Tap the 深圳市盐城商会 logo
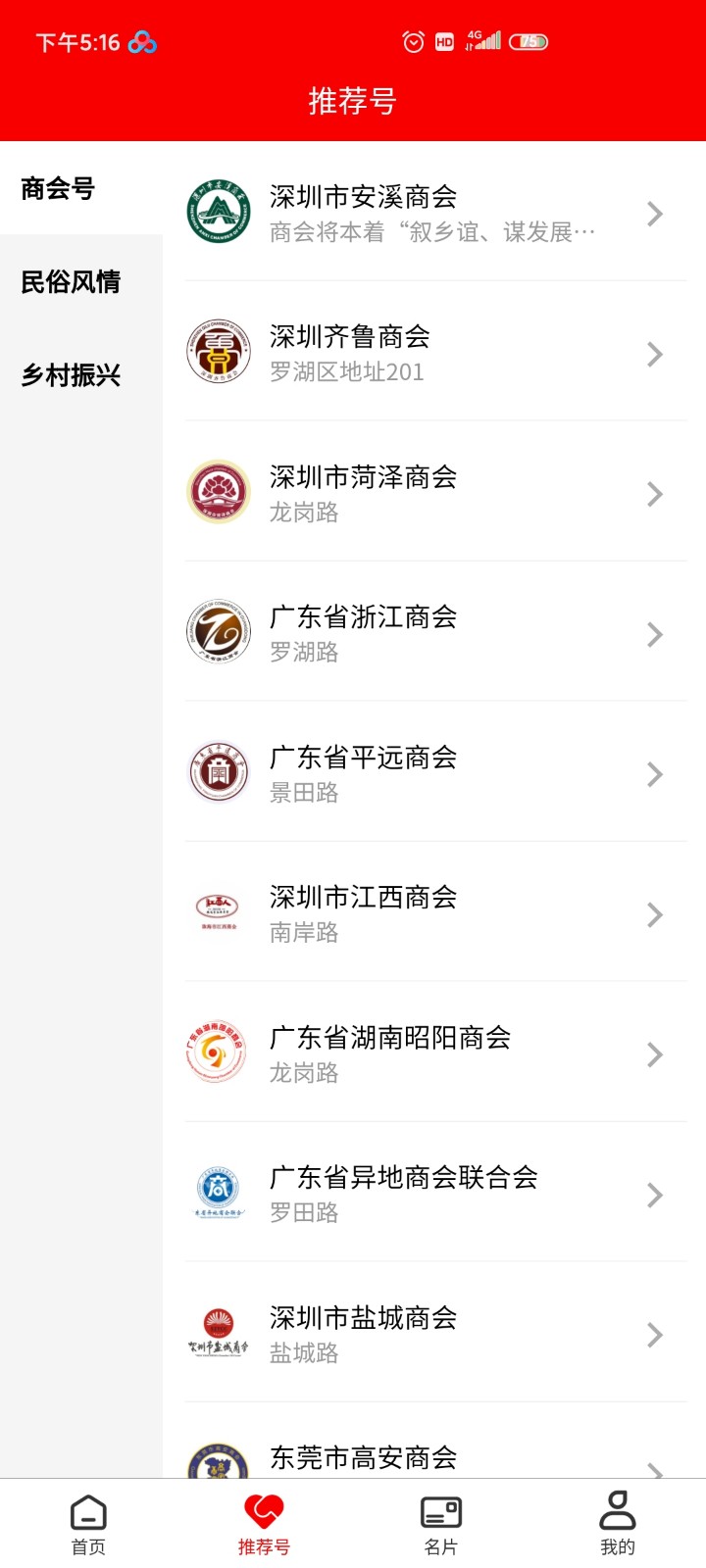The height and width of the screenshot is (1568, 706). point(218,1333)
